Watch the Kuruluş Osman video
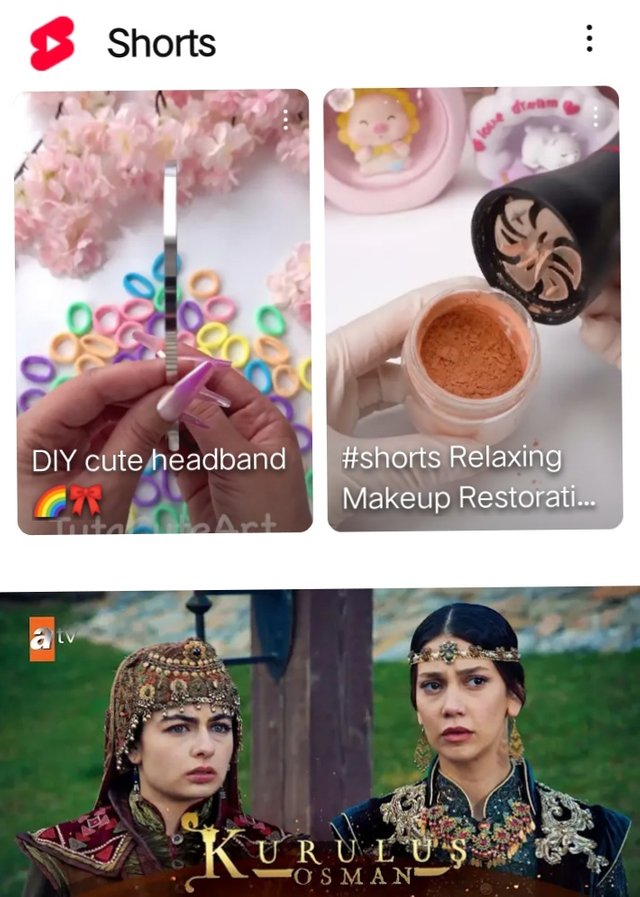This screenshot has width=640, height=897. [x=320, y=742]
